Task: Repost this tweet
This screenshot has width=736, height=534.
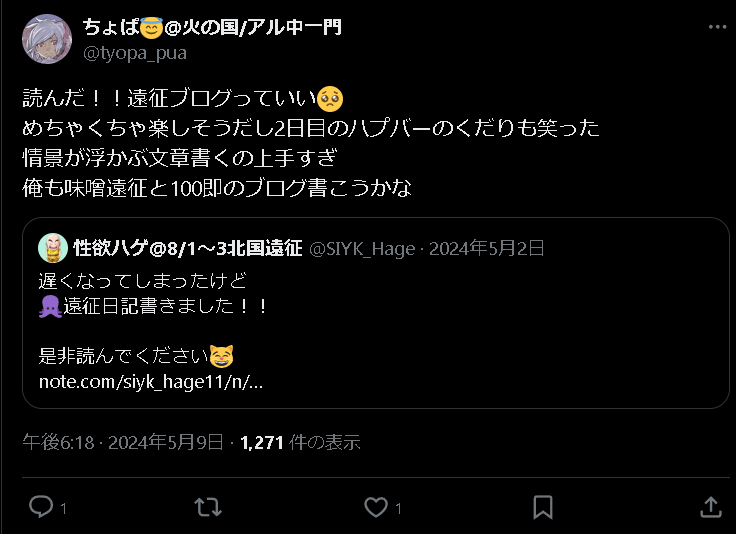Action: click(208, 507)
